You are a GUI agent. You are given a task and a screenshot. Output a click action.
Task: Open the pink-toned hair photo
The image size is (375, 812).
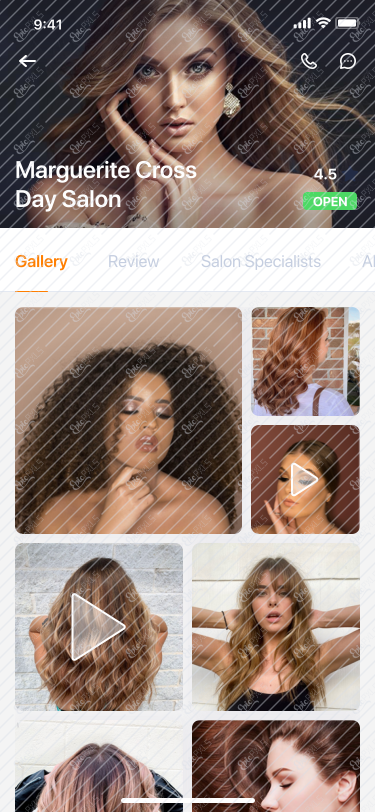[x=99, y=766]
